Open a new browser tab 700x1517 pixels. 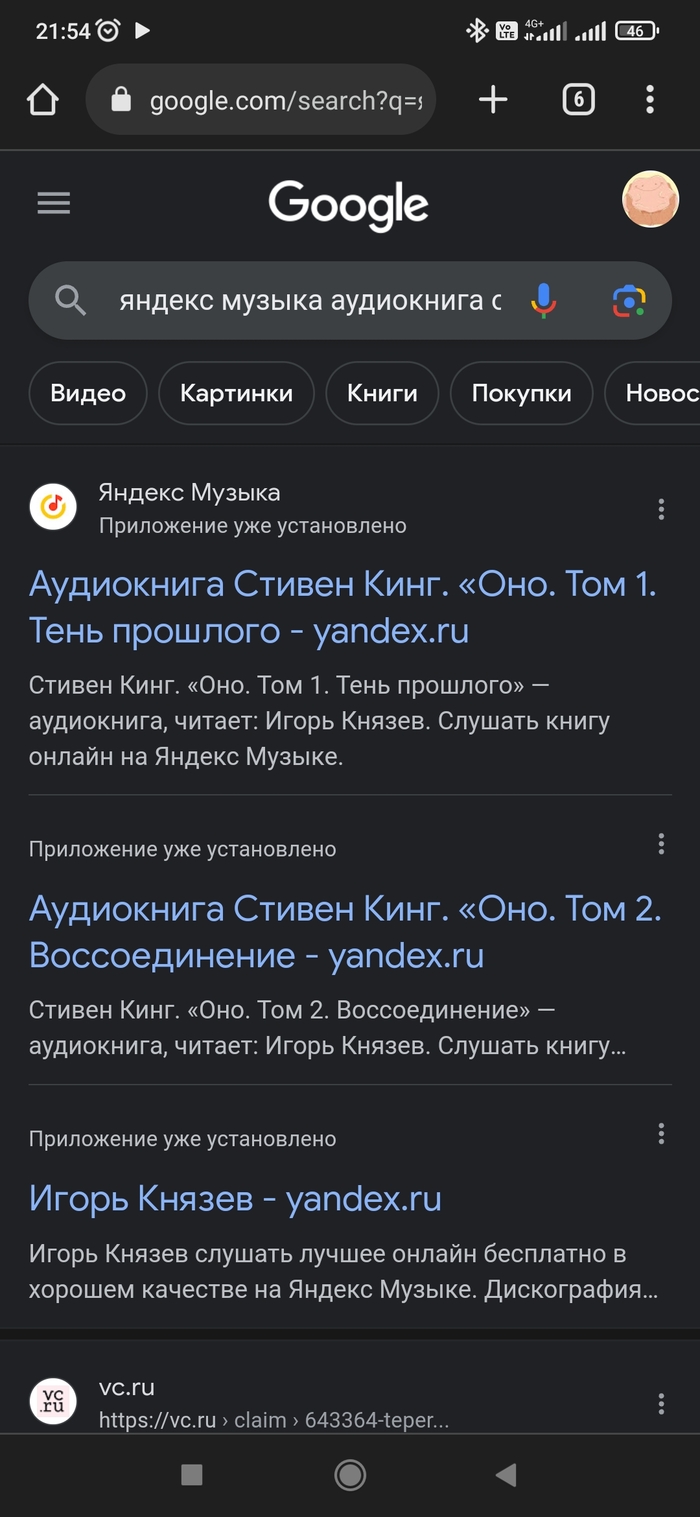click(493, 99)
